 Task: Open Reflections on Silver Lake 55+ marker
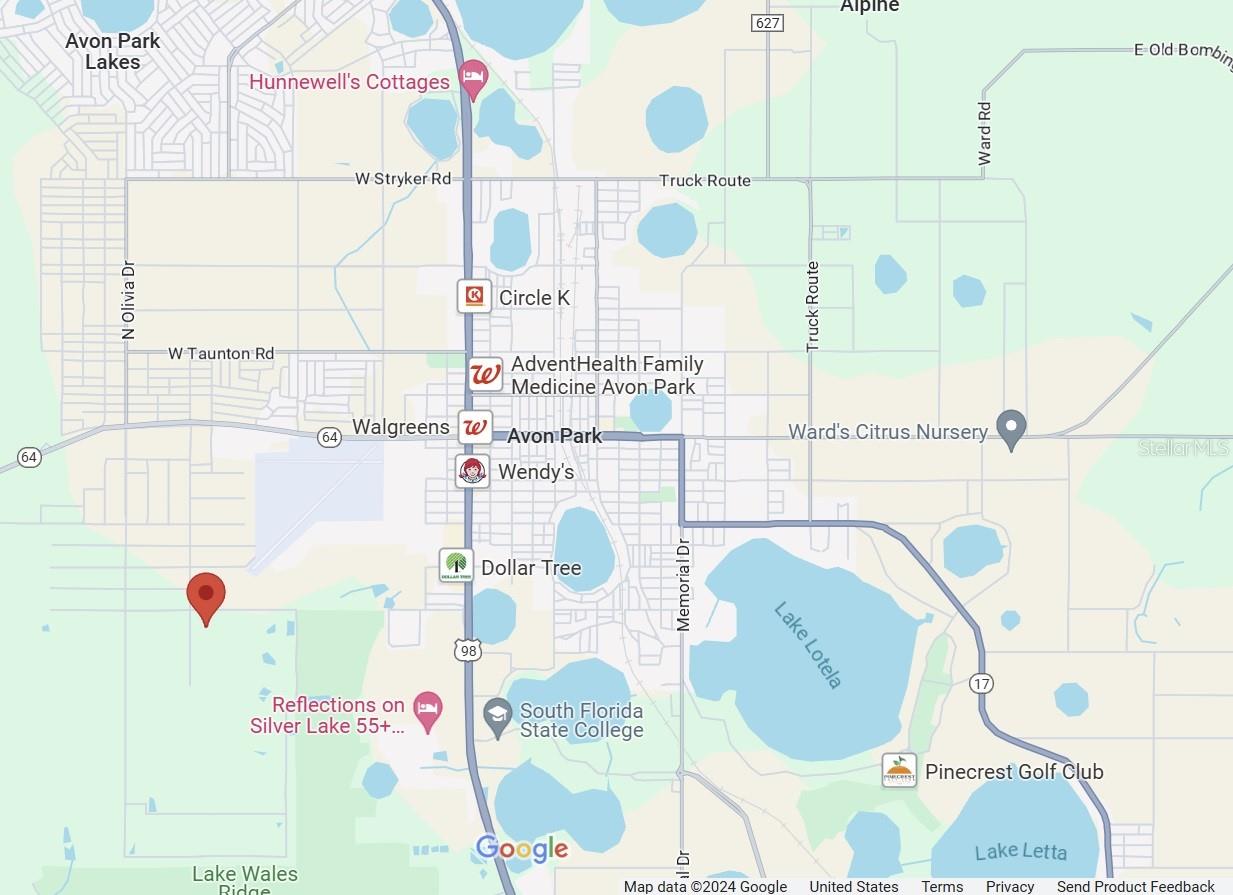[x=428, y=709]
